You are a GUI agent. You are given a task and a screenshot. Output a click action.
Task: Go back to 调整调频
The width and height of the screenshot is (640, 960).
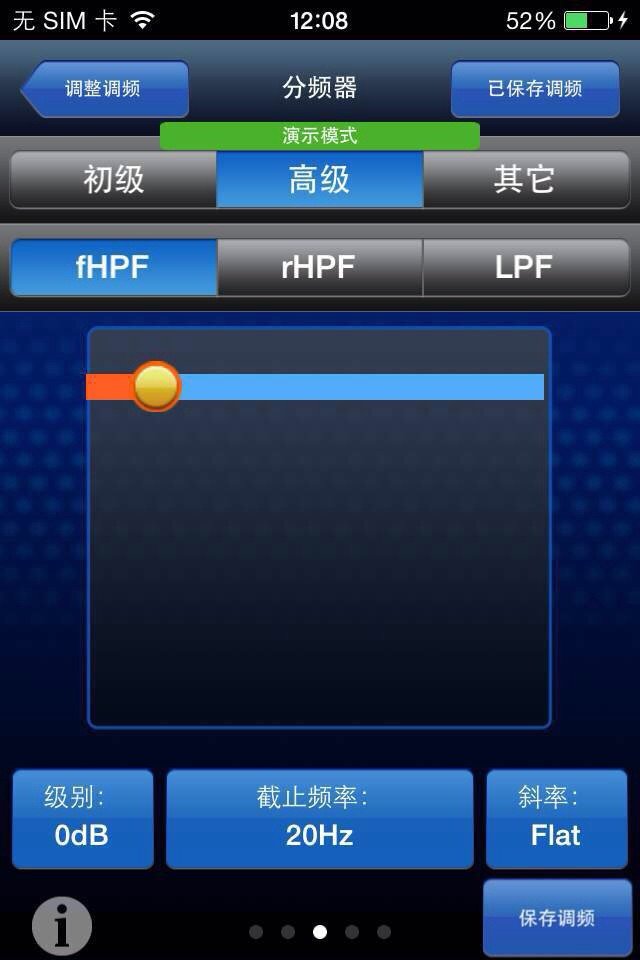click(x=104, y=89)
